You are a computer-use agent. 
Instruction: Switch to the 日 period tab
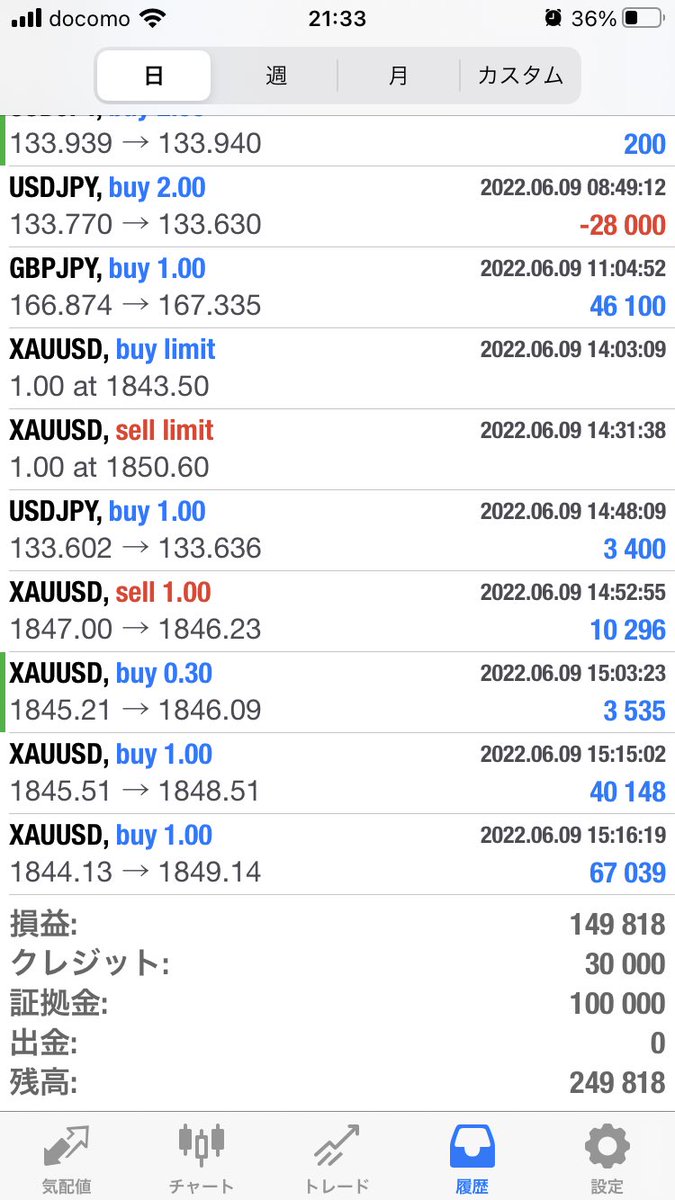click(x=154, y=75)
